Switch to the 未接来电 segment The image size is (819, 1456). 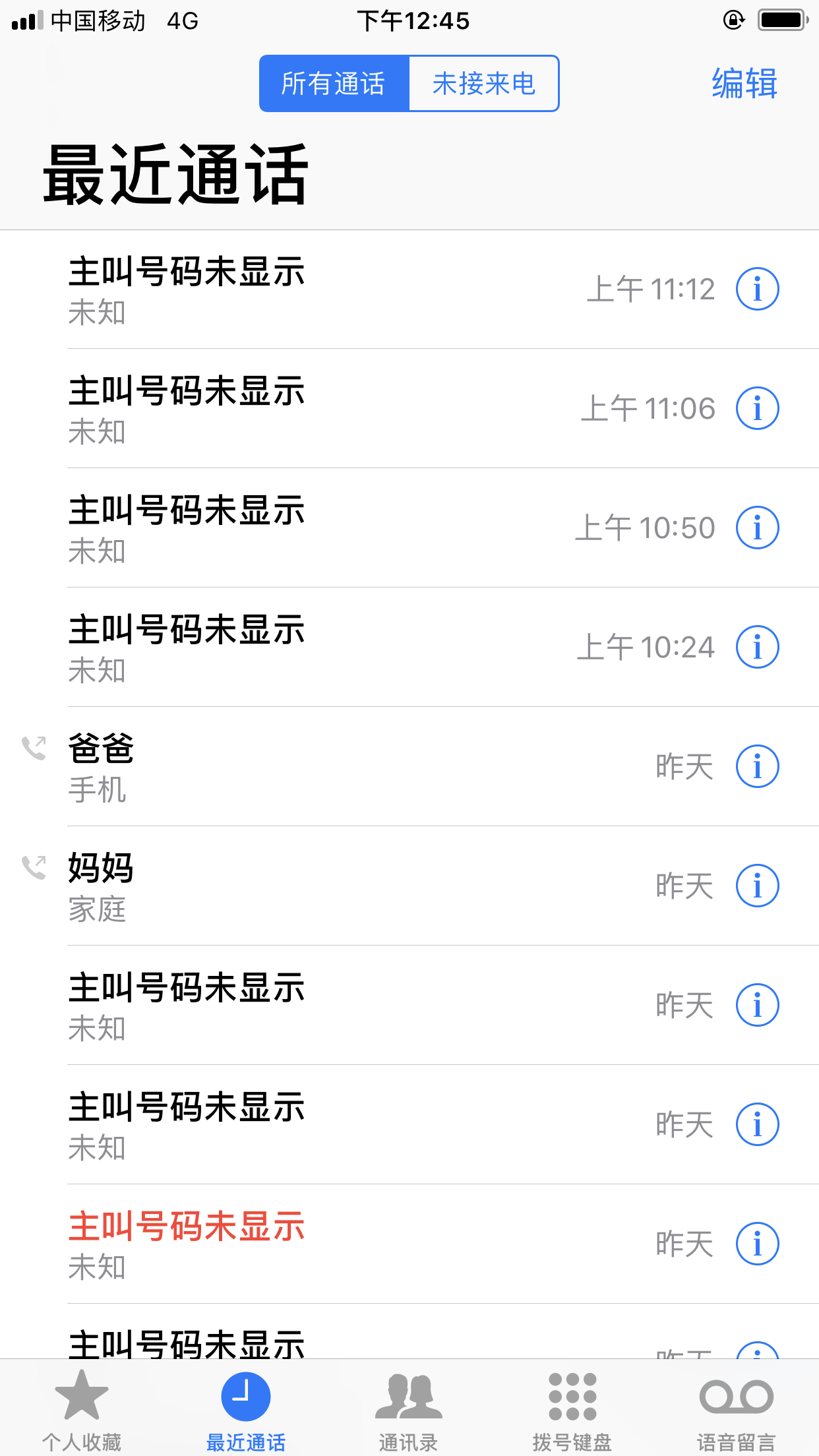click(484, 84)
